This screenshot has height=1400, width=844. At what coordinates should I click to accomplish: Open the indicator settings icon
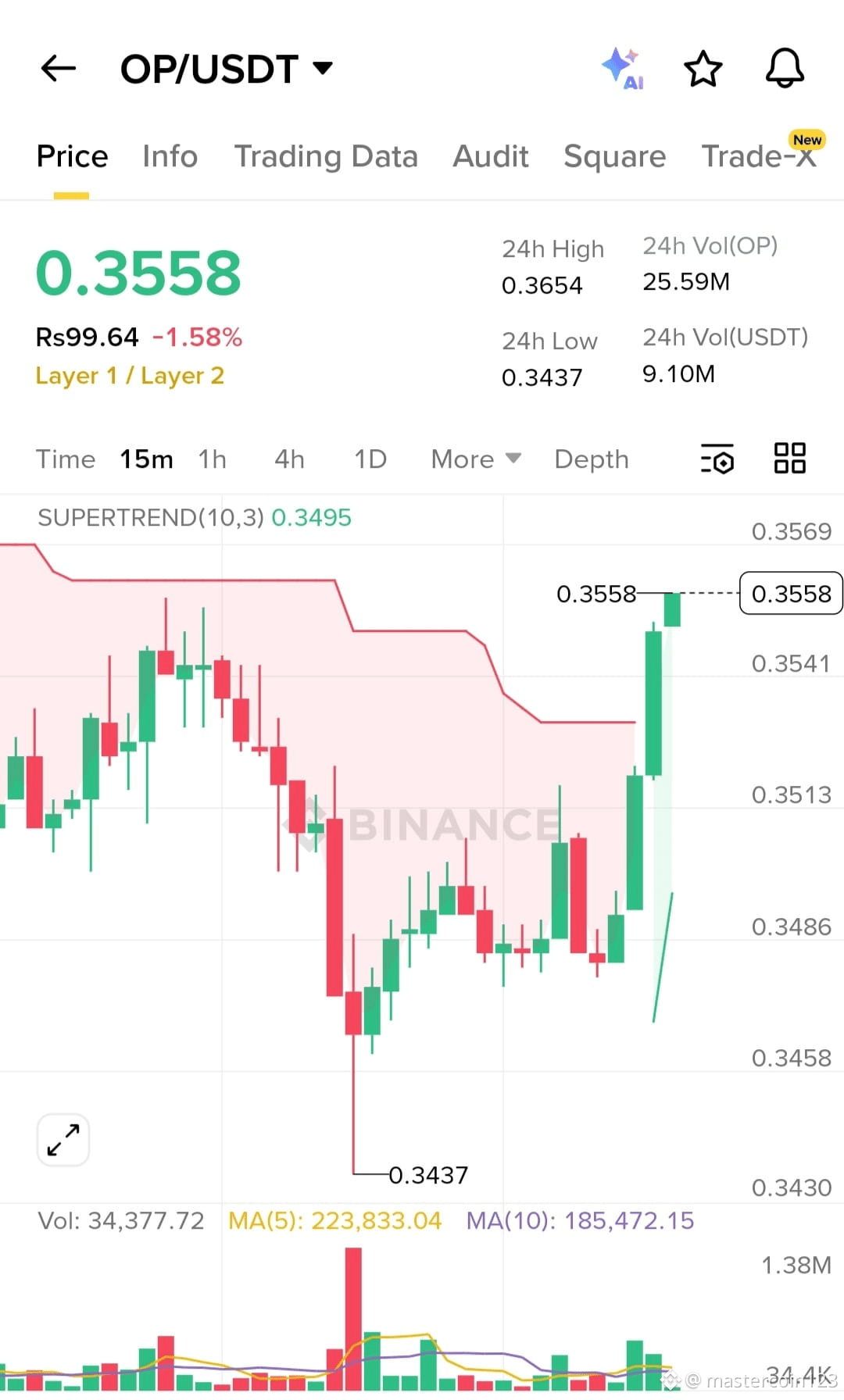(717, 459)
